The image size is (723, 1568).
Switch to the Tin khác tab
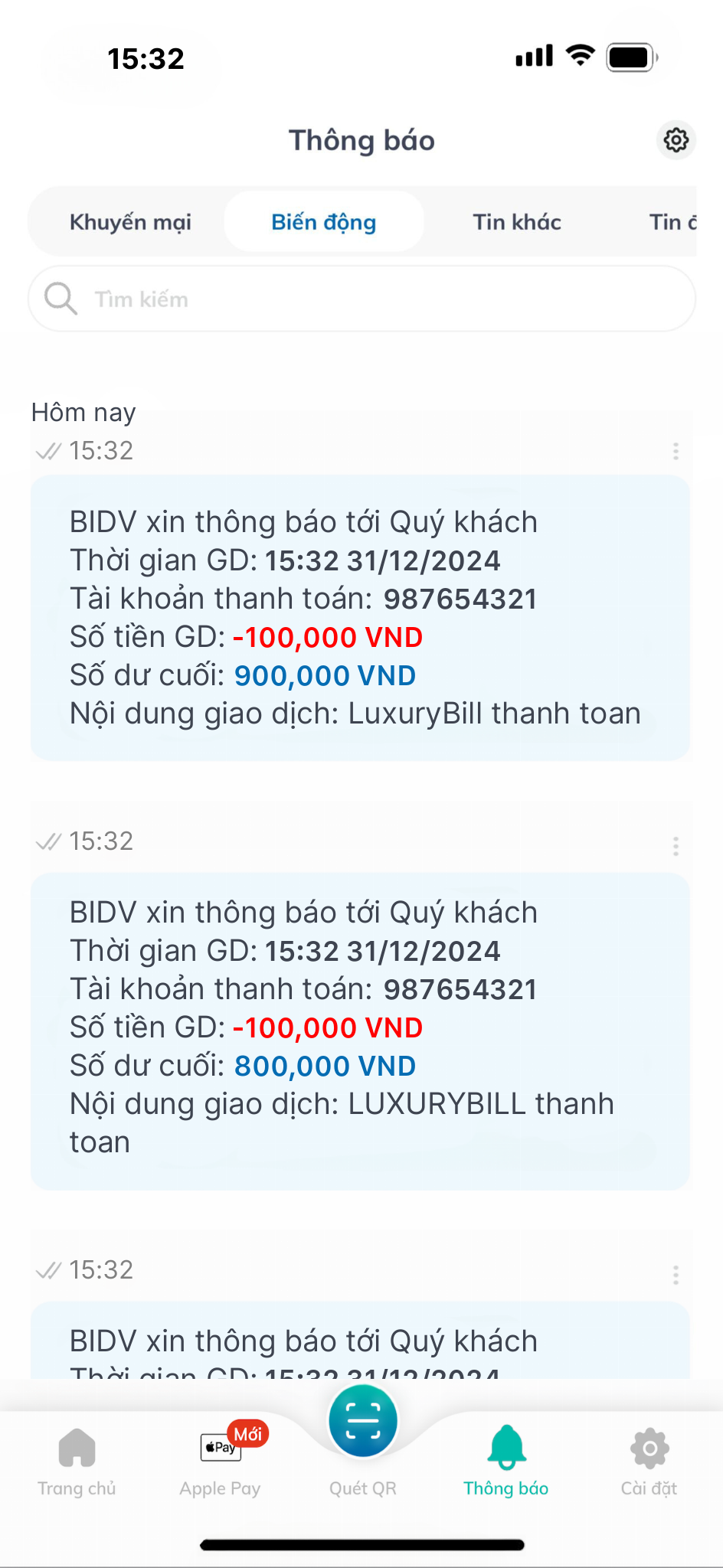(517, 222)
